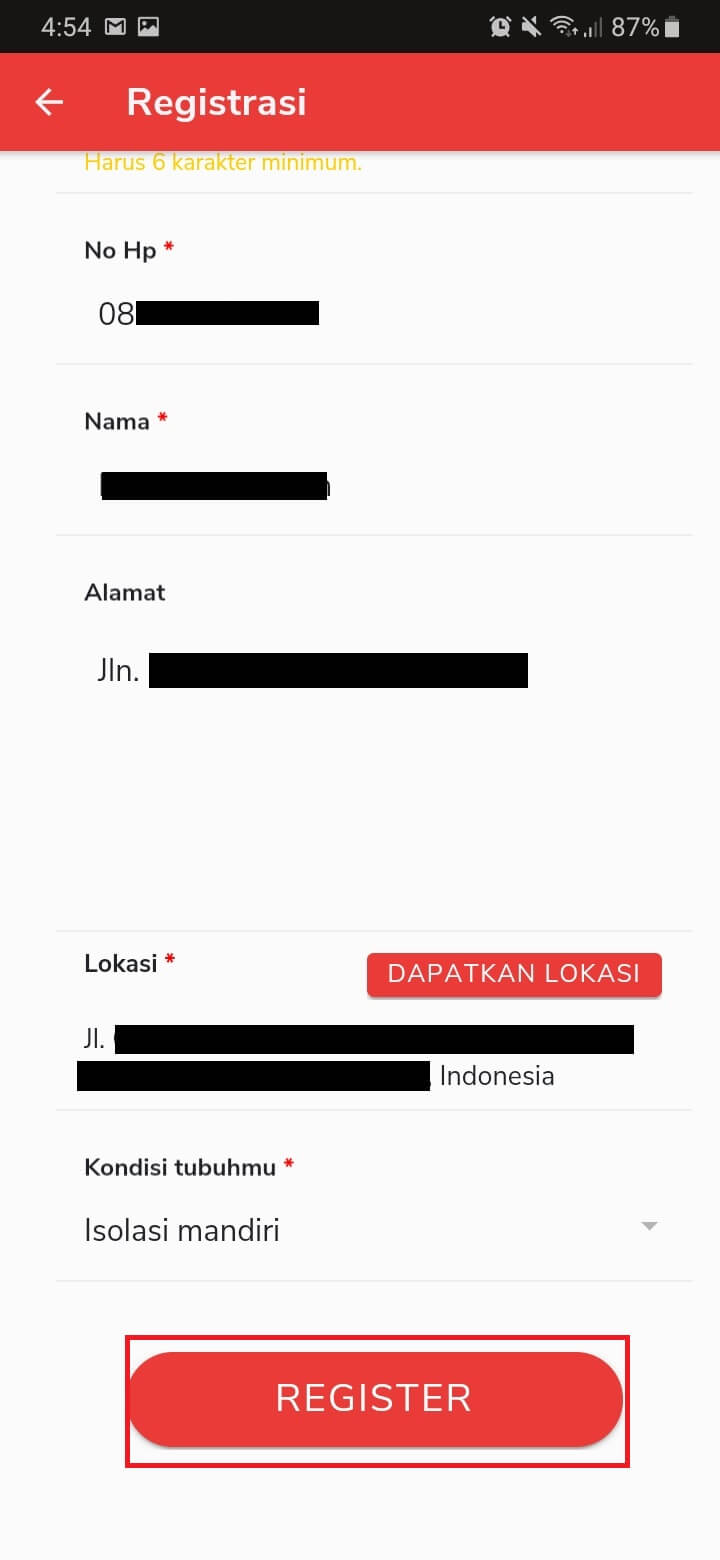The height and width of the screenshot is (1560, 720).
Task: Tap the Dapatkan Lokasi button
Action: coord(514,974)
